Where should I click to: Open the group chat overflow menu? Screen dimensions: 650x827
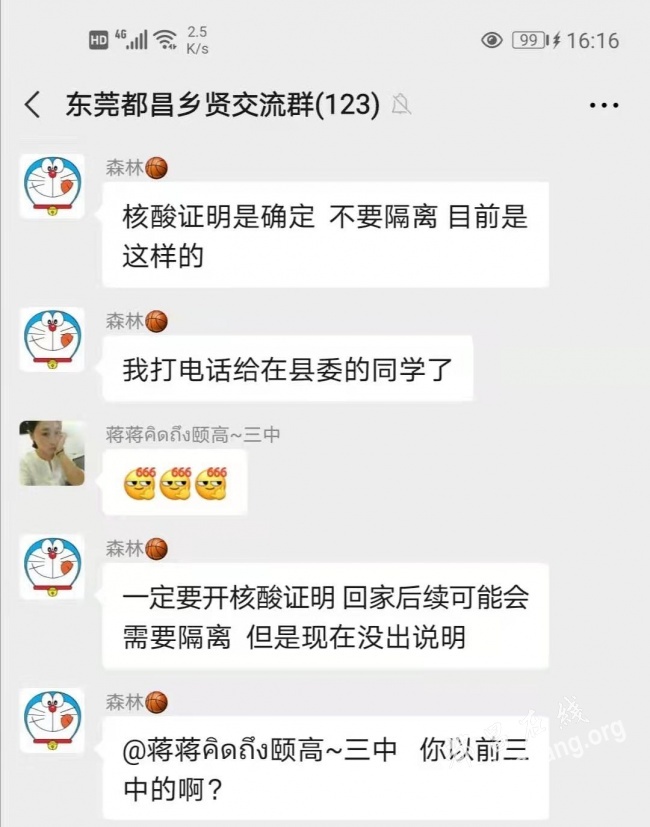coord(603,105)
